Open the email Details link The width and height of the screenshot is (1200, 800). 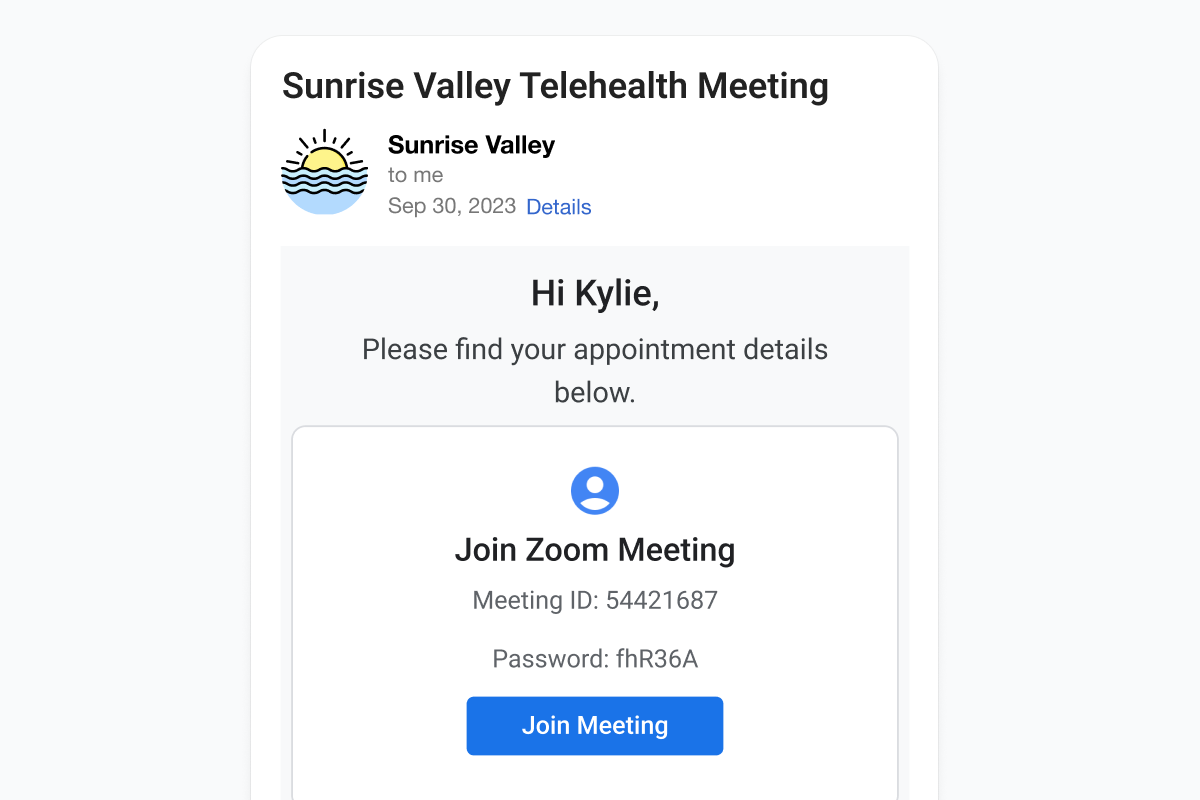pyautogui.click(x=558, y=207)
